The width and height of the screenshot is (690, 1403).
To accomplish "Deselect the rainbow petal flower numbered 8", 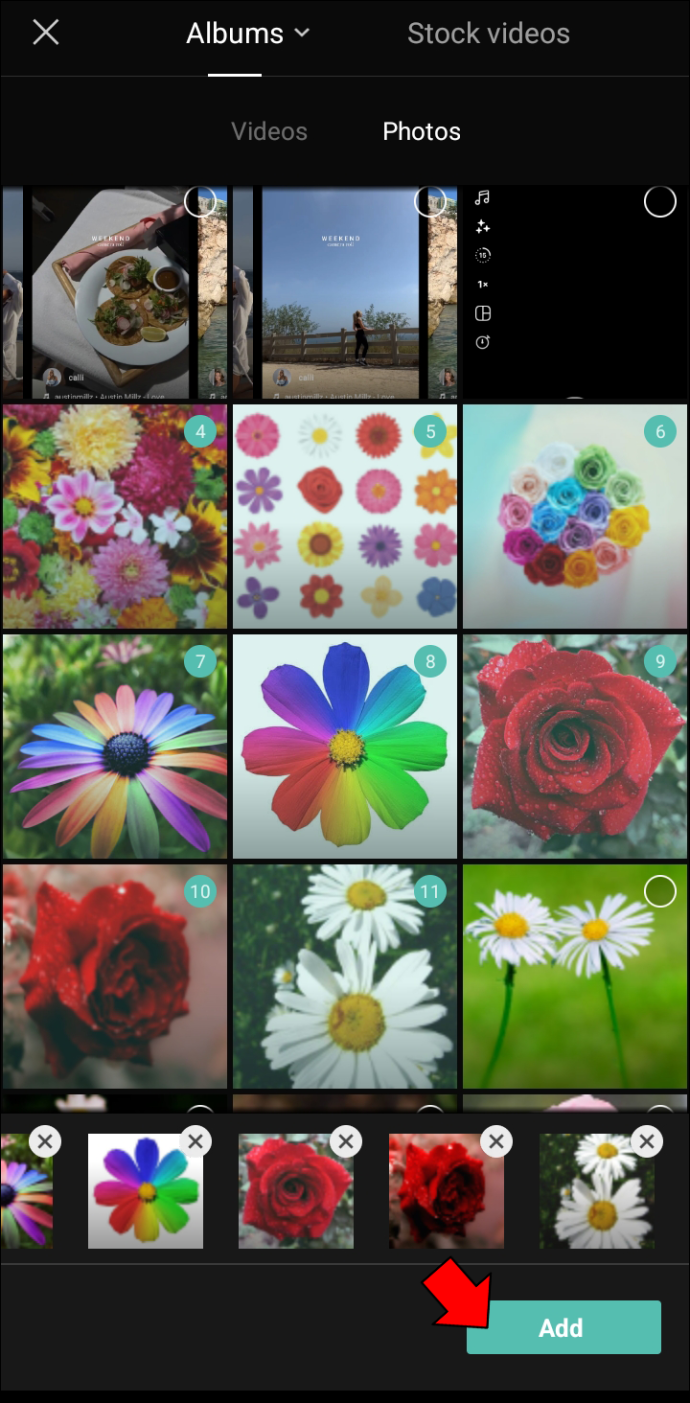I will click(x=430, y=661).
